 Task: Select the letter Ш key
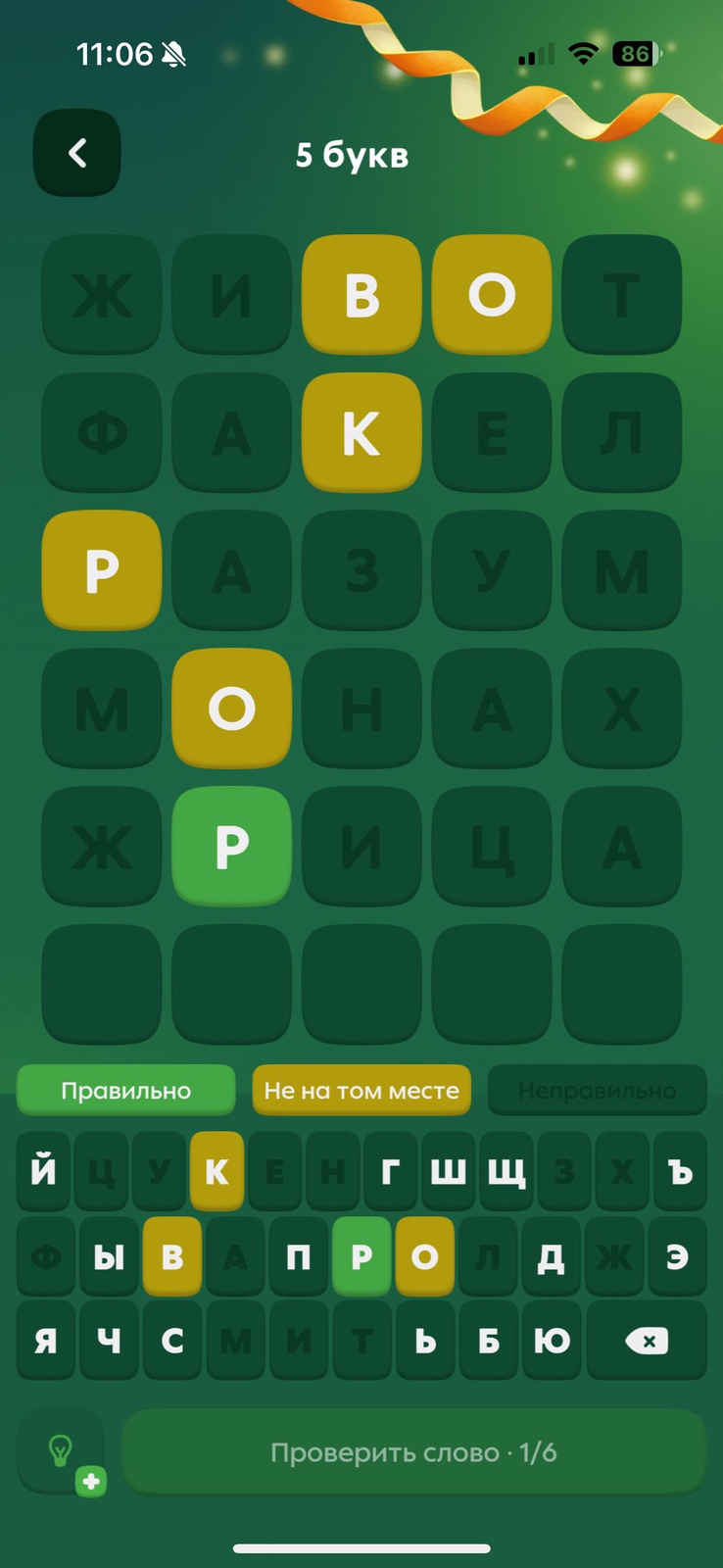[x=448, y=1170]
